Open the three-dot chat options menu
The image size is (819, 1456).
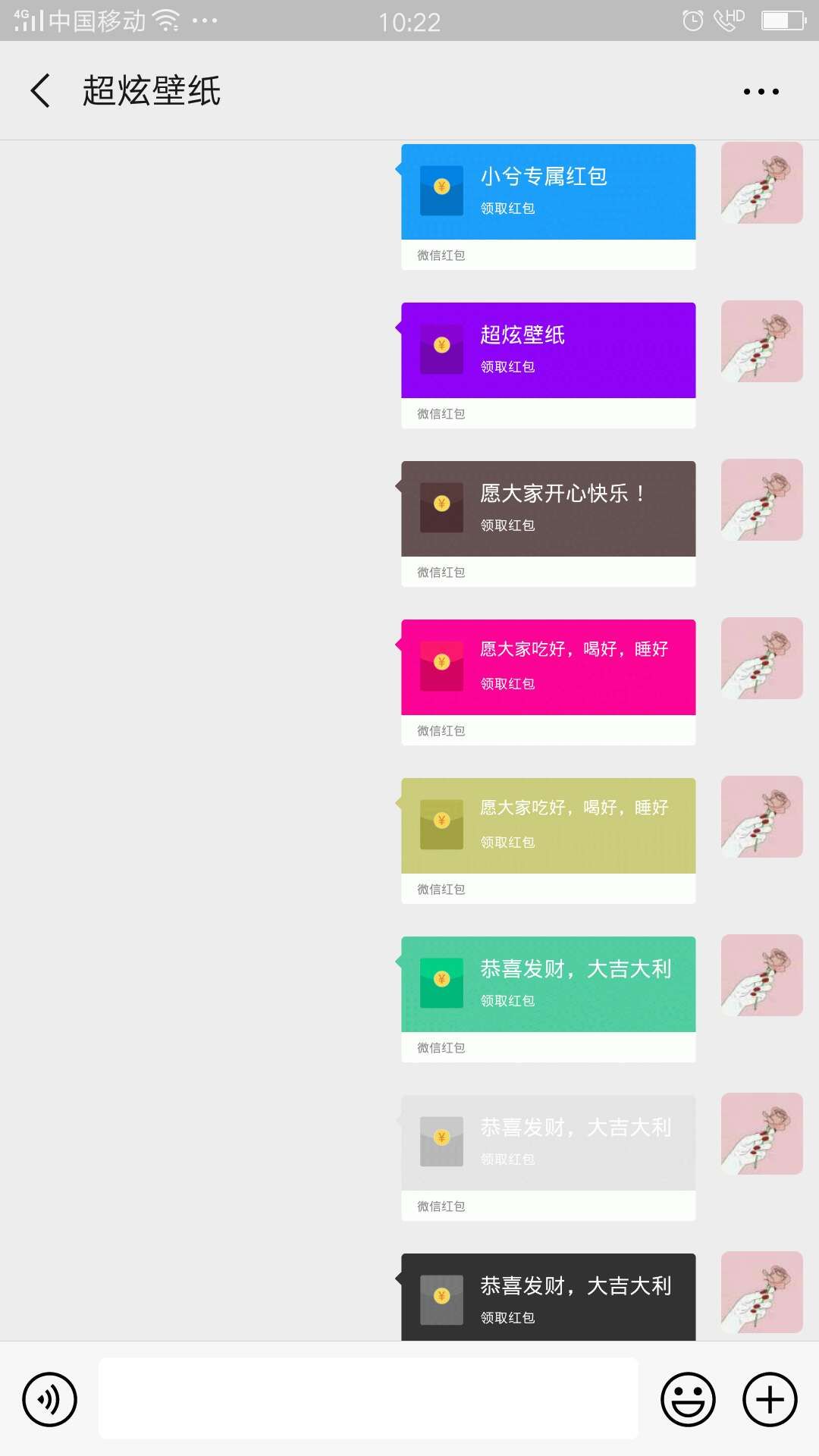(761, 92)
